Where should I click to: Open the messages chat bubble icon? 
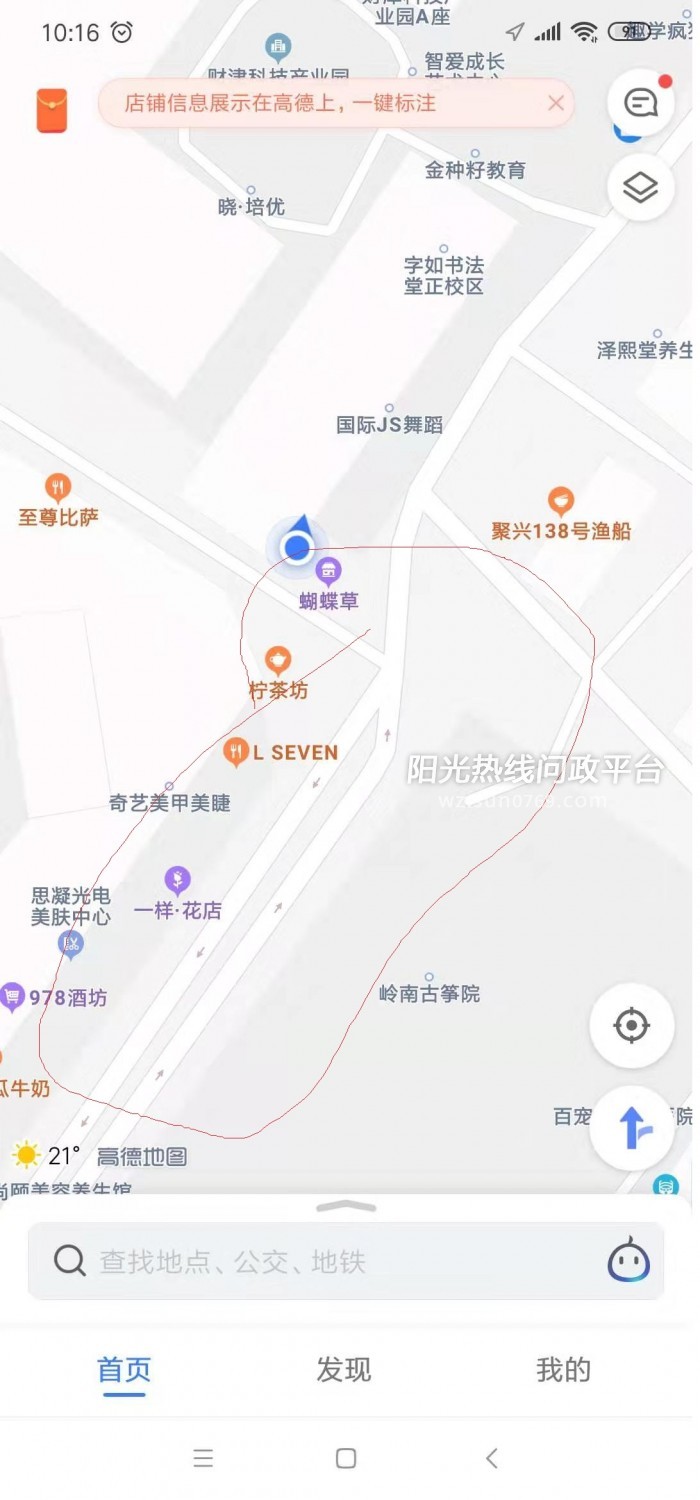point(640,103)
